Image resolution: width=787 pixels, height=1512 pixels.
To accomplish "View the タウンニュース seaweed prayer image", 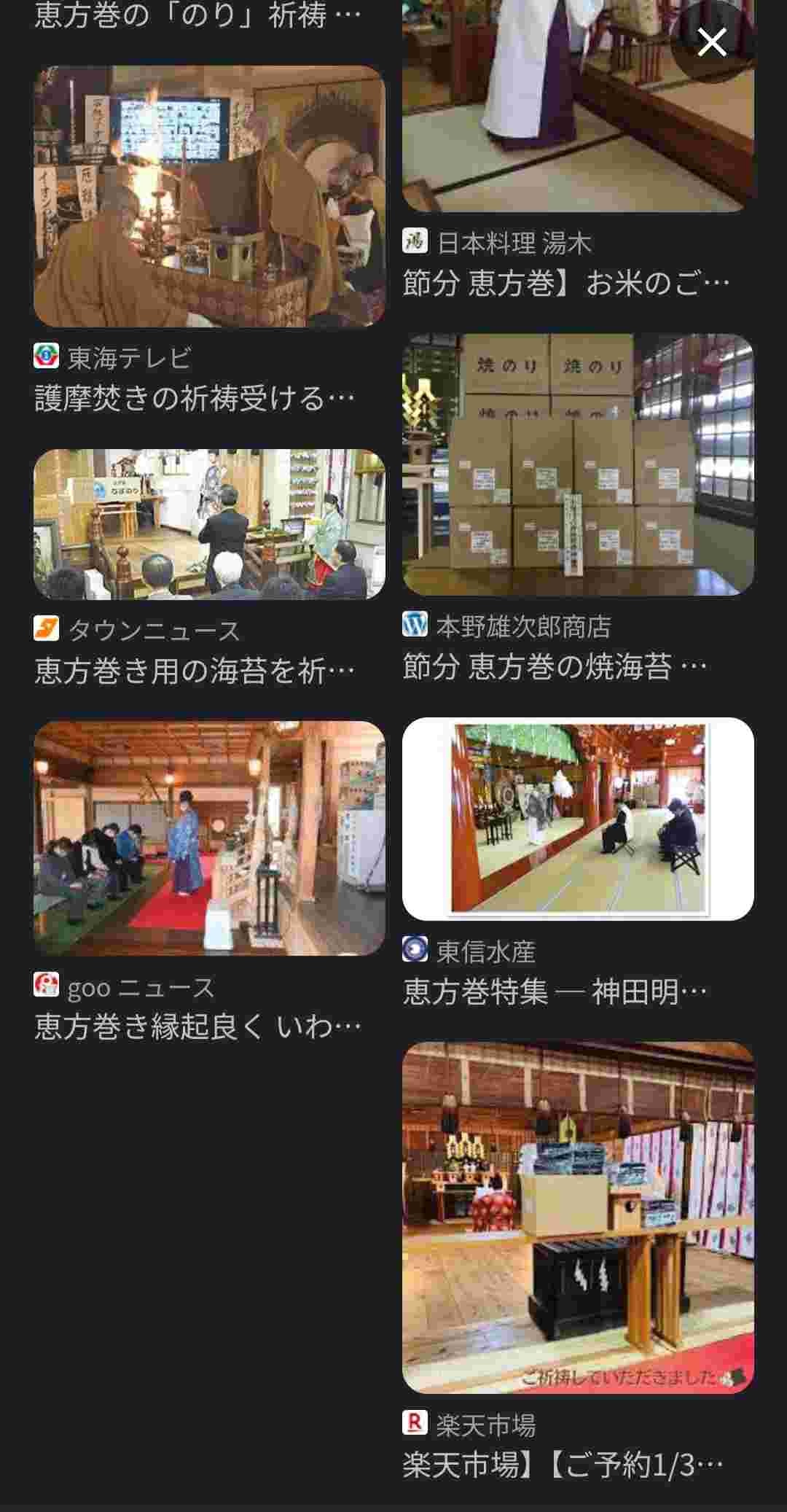I will (x=209, y=524).
